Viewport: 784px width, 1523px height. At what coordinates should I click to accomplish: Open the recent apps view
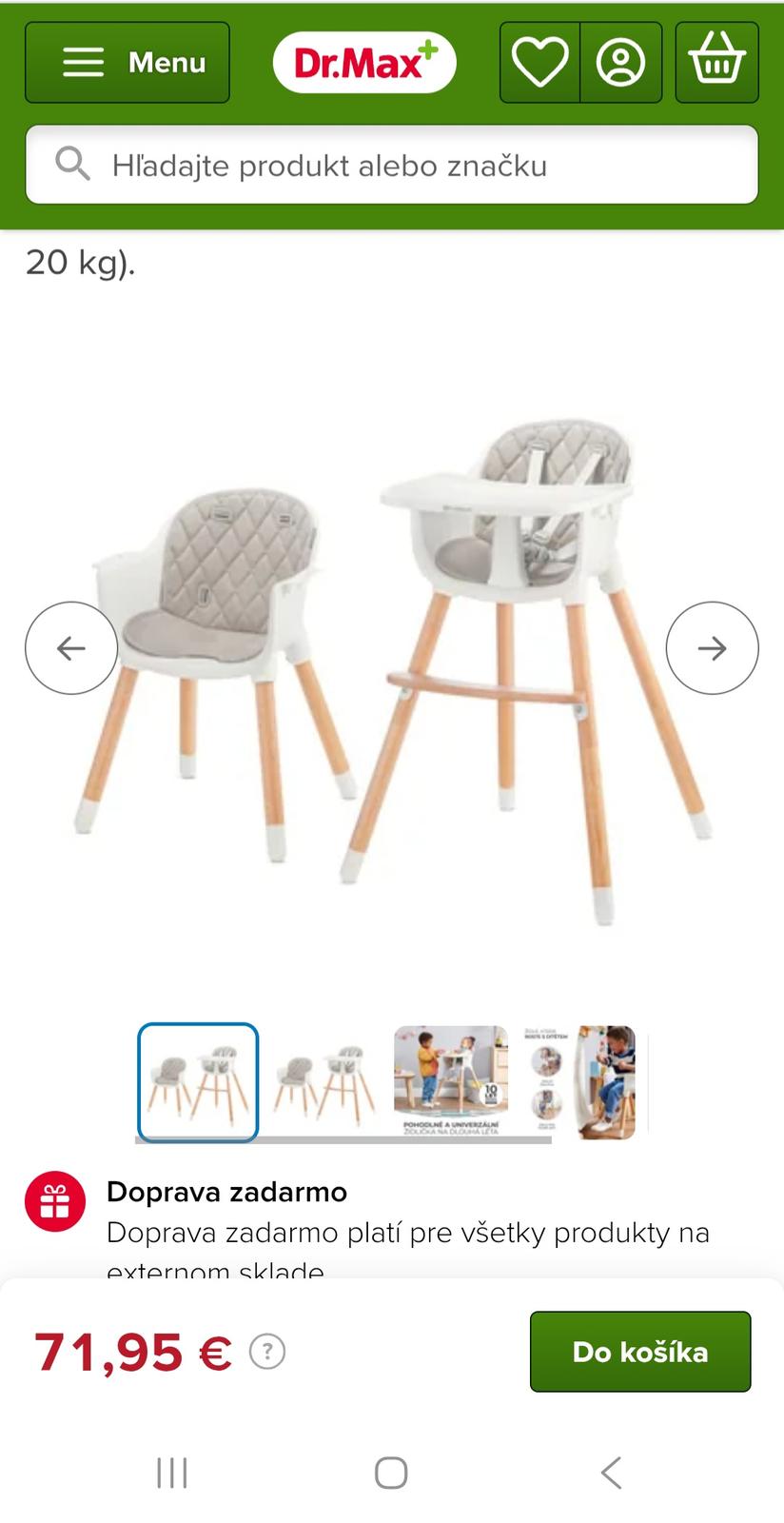pos(172,1473)
